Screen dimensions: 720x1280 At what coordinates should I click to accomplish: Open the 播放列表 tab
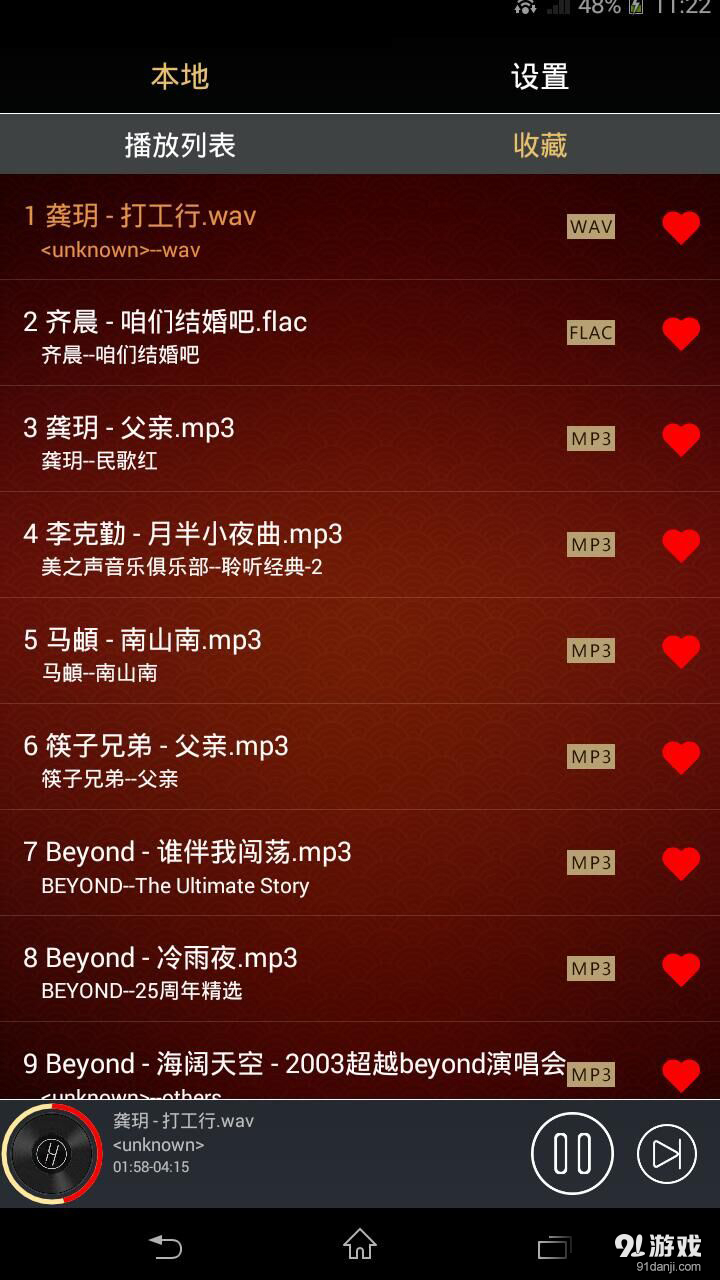pos(180,143)
